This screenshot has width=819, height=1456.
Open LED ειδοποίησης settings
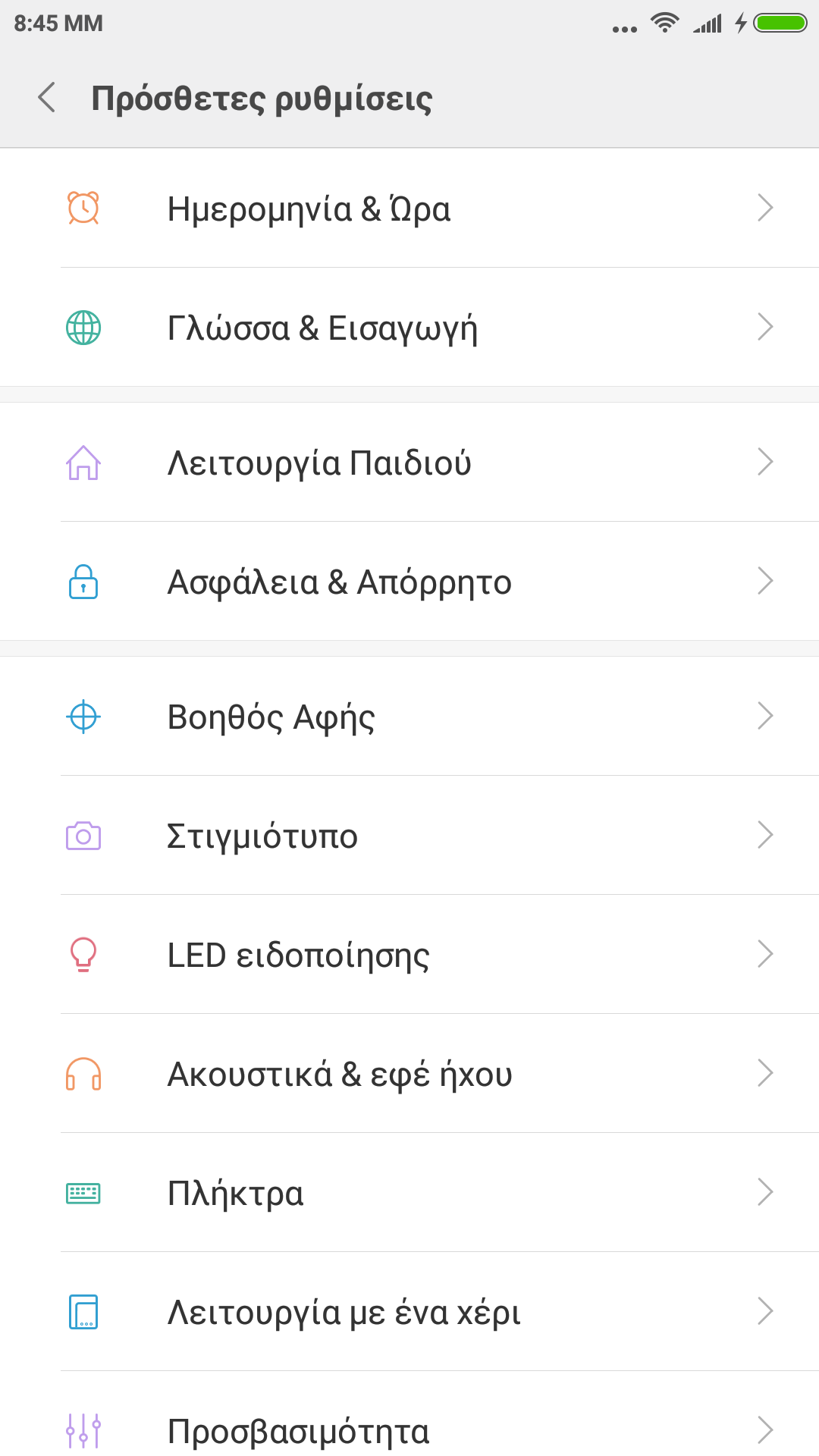[409, 955]
